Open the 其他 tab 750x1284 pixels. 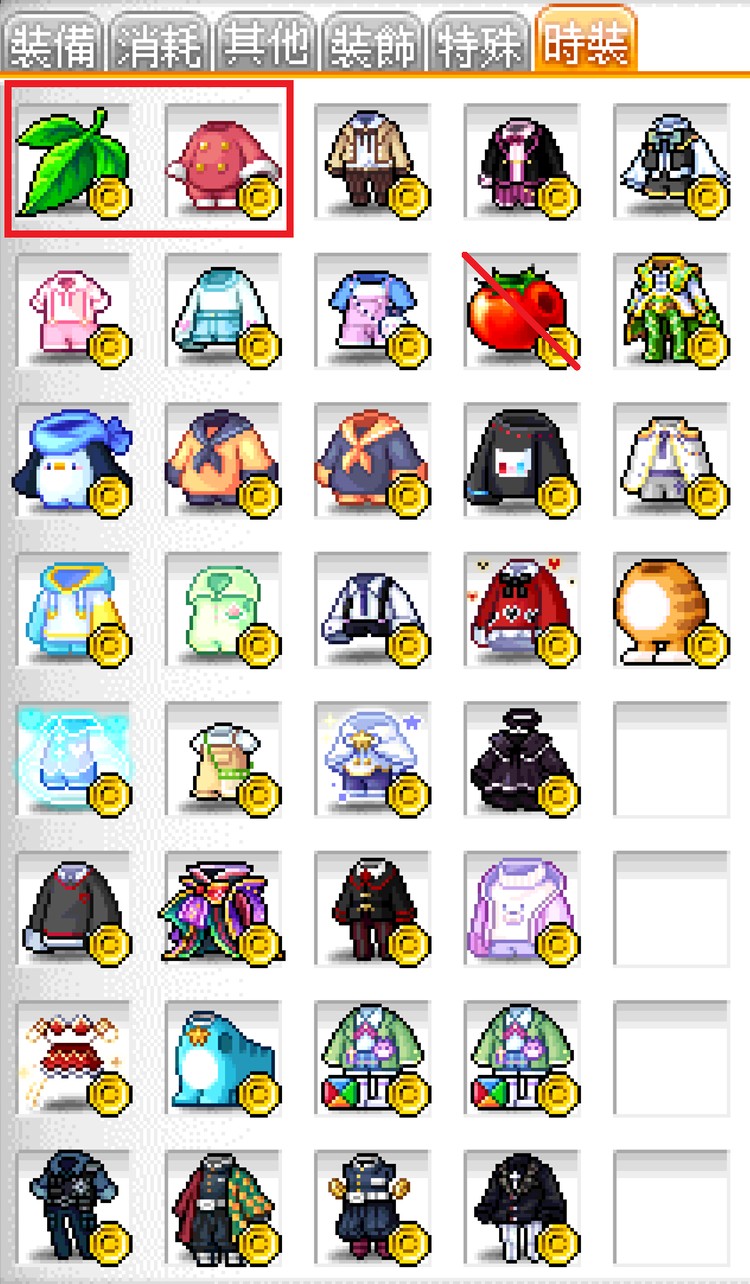[x=266, y=46]
